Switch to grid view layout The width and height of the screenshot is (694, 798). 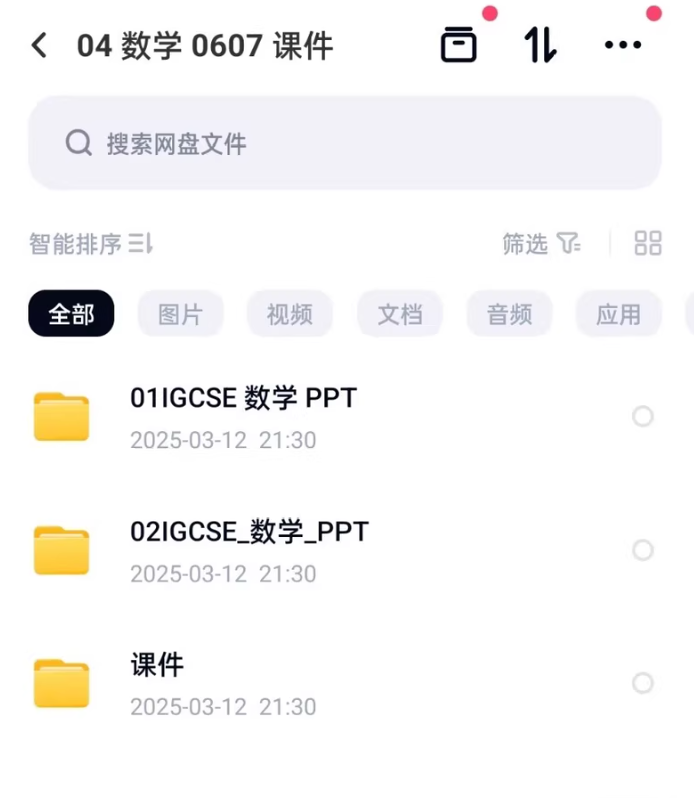[x=648, y=243]
